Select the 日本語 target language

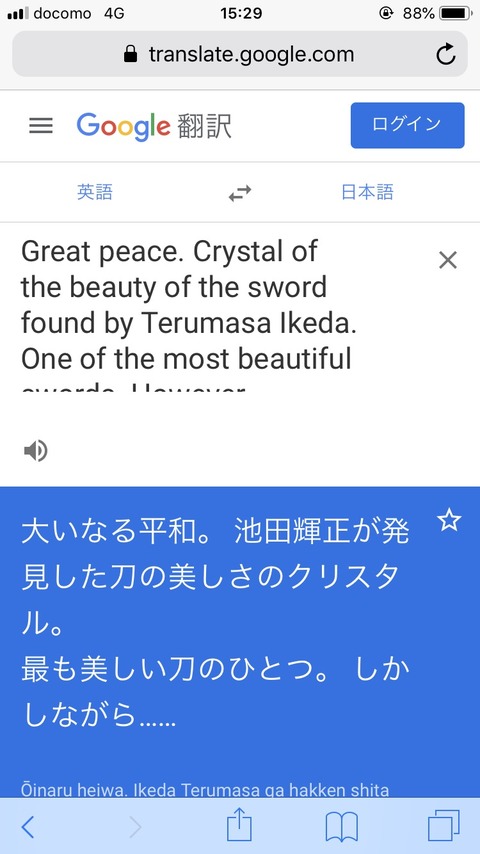pos(367,192)
